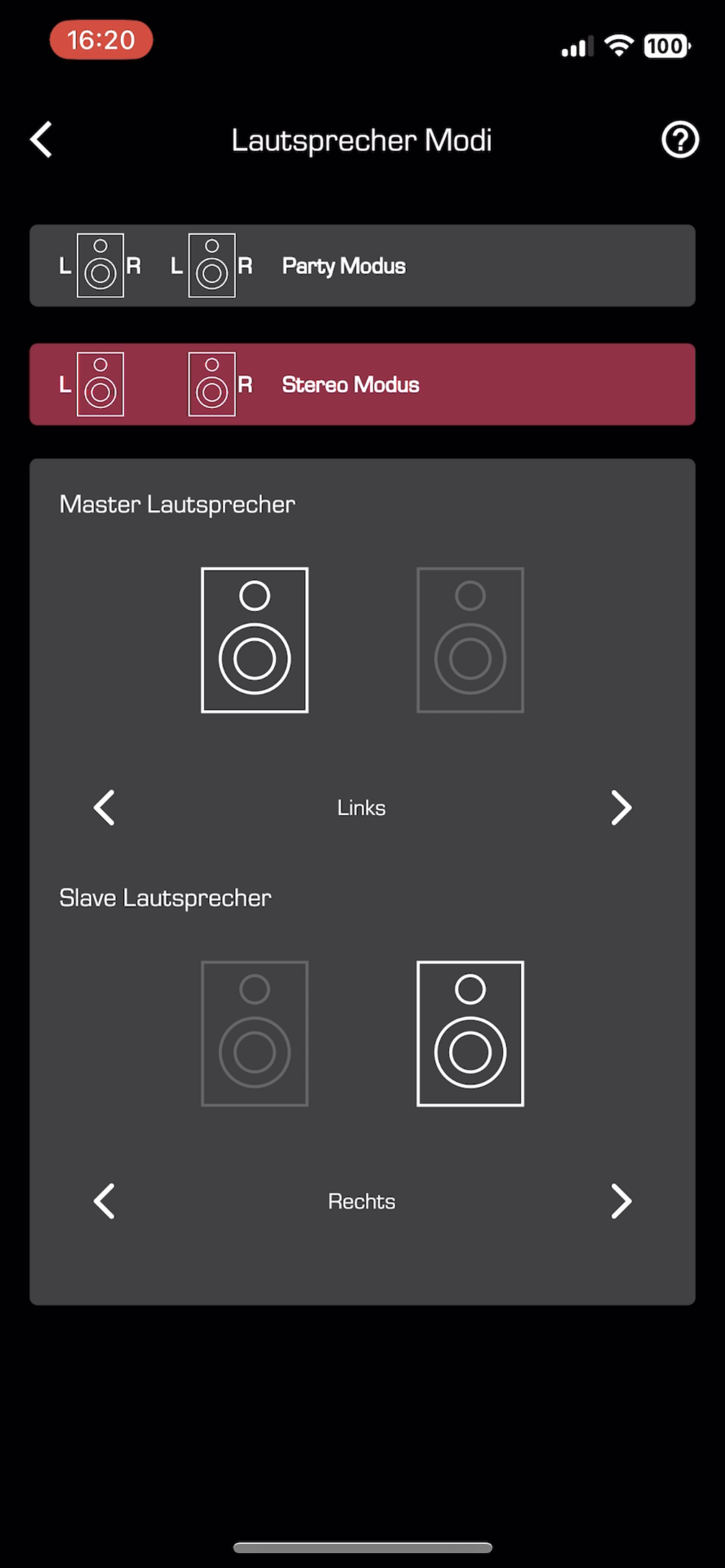The height and width of the screenshot is (1568, 725).
Task: Select Party Modus
Action: pos(362,266)
